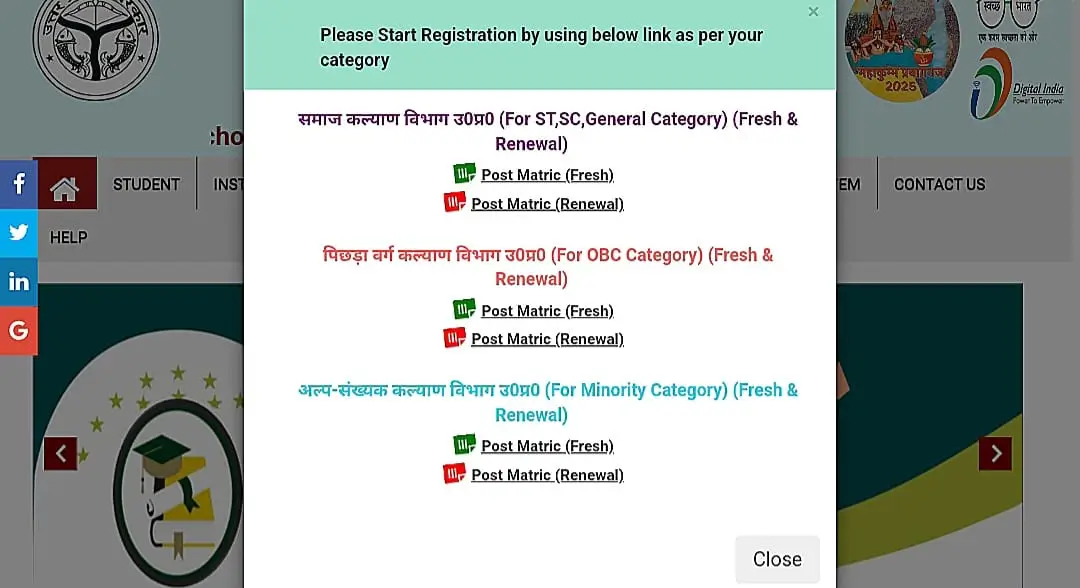Show the previous banner slide

tap(60, 453)
